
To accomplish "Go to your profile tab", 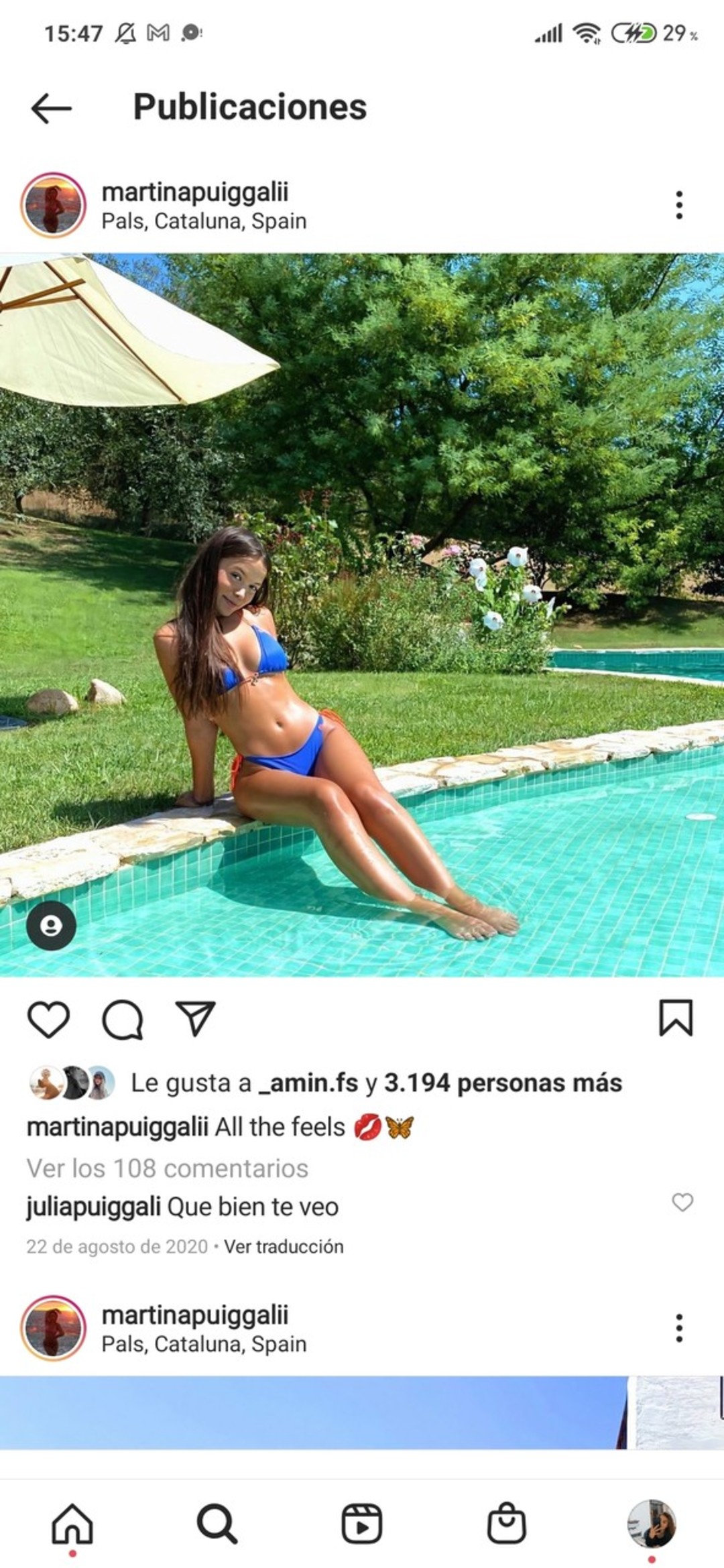I will pos(651,1524).
